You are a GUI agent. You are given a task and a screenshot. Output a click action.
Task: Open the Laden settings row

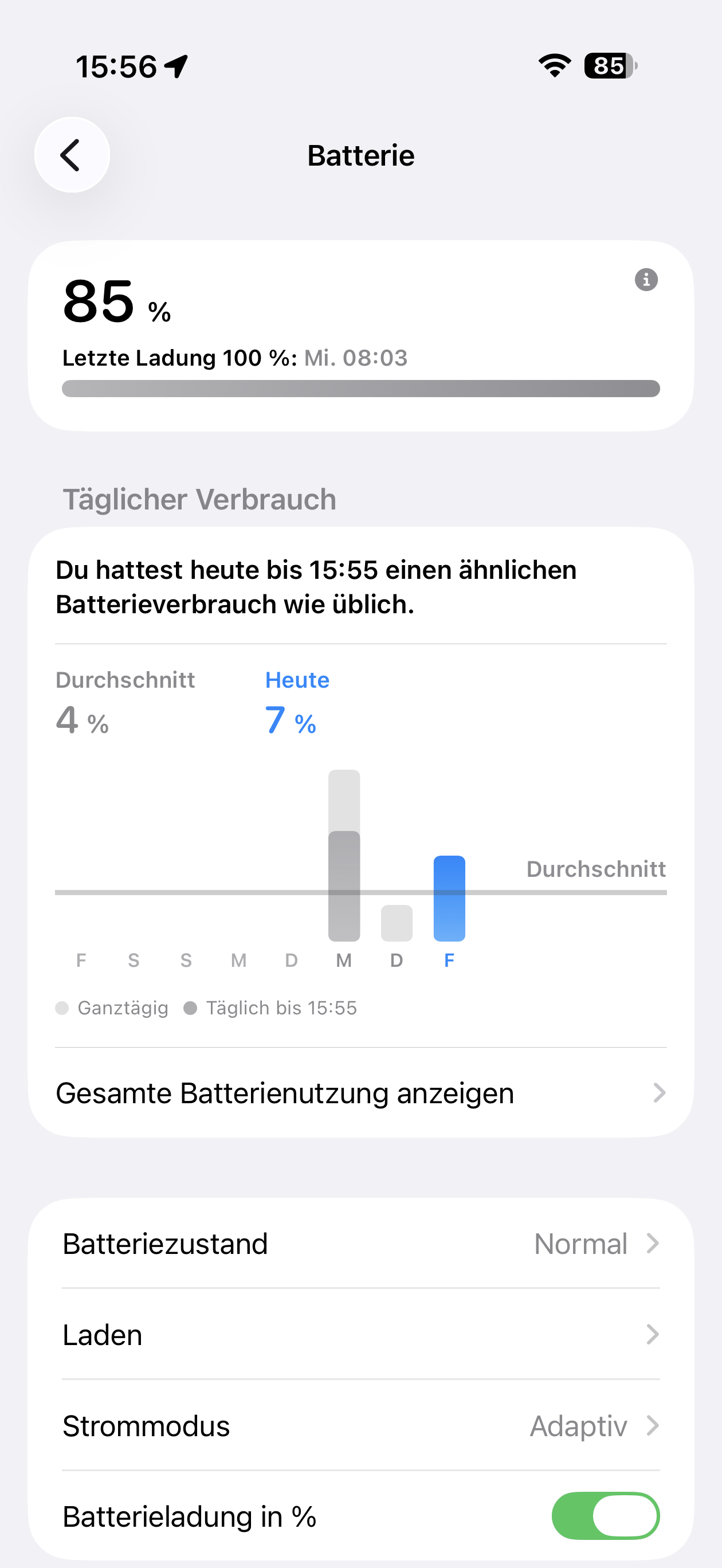coord(360,1334)
